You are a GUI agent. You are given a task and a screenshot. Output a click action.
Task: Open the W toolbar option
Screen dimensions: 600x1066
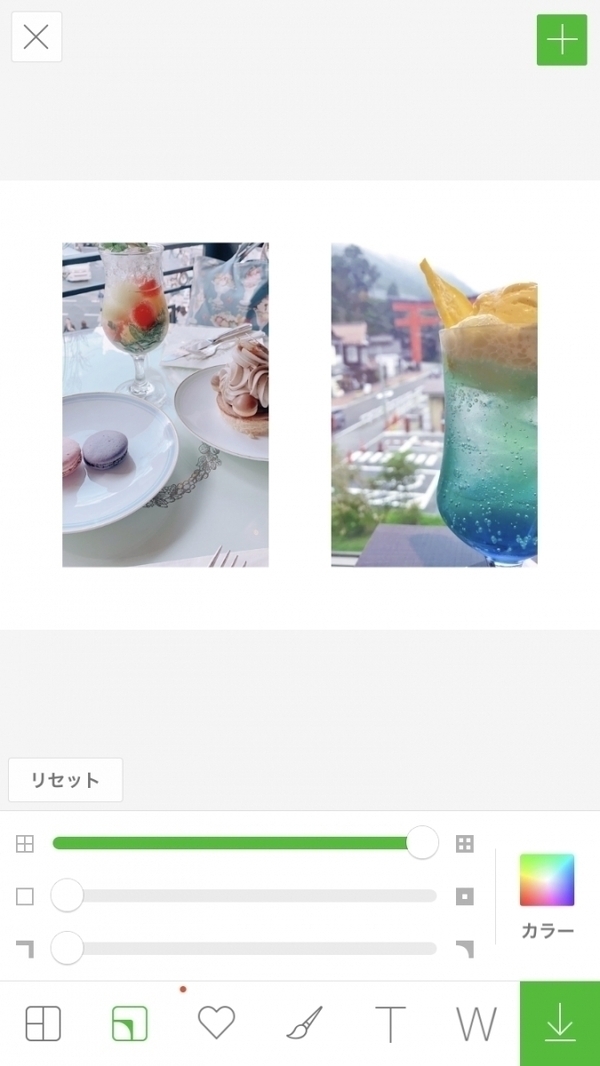pos(476,1024)
